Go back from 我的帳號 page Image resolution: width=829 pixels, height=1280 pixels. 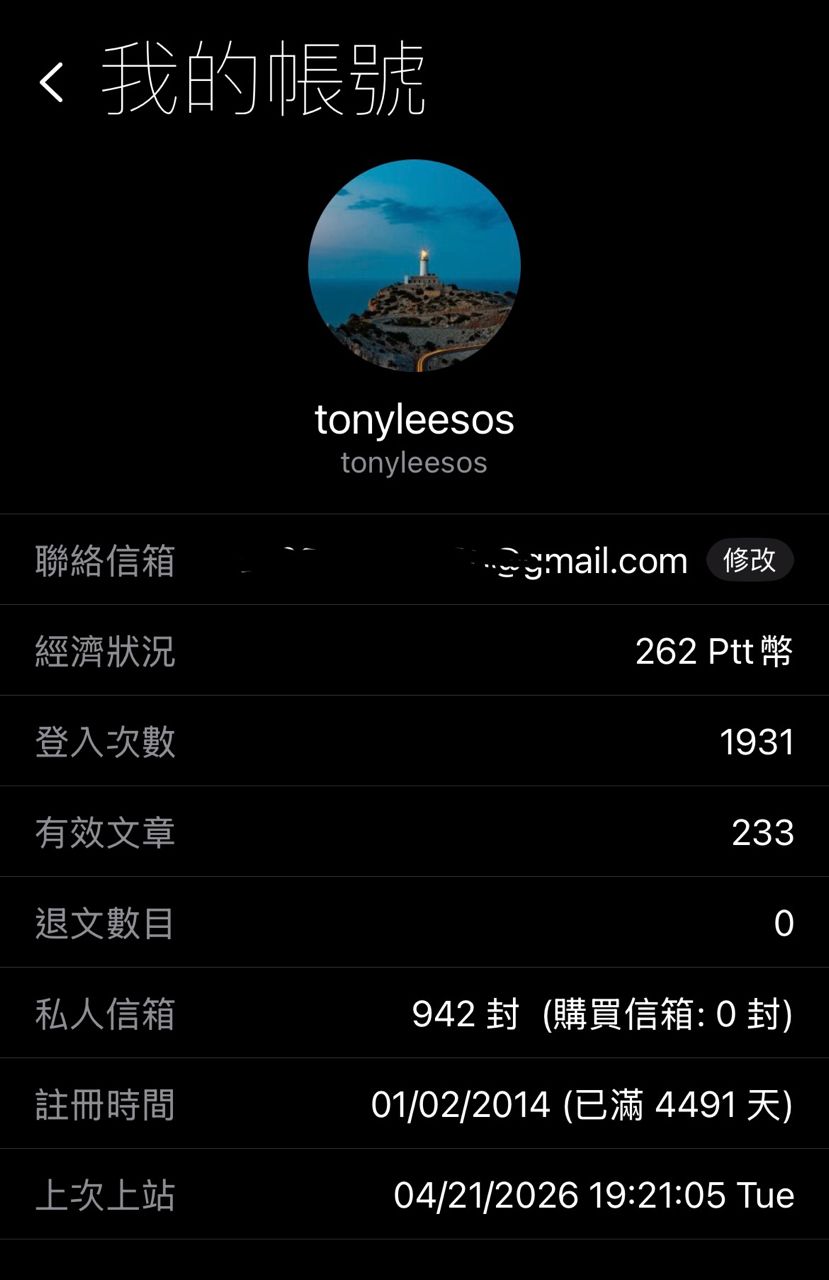pos(52,82)
